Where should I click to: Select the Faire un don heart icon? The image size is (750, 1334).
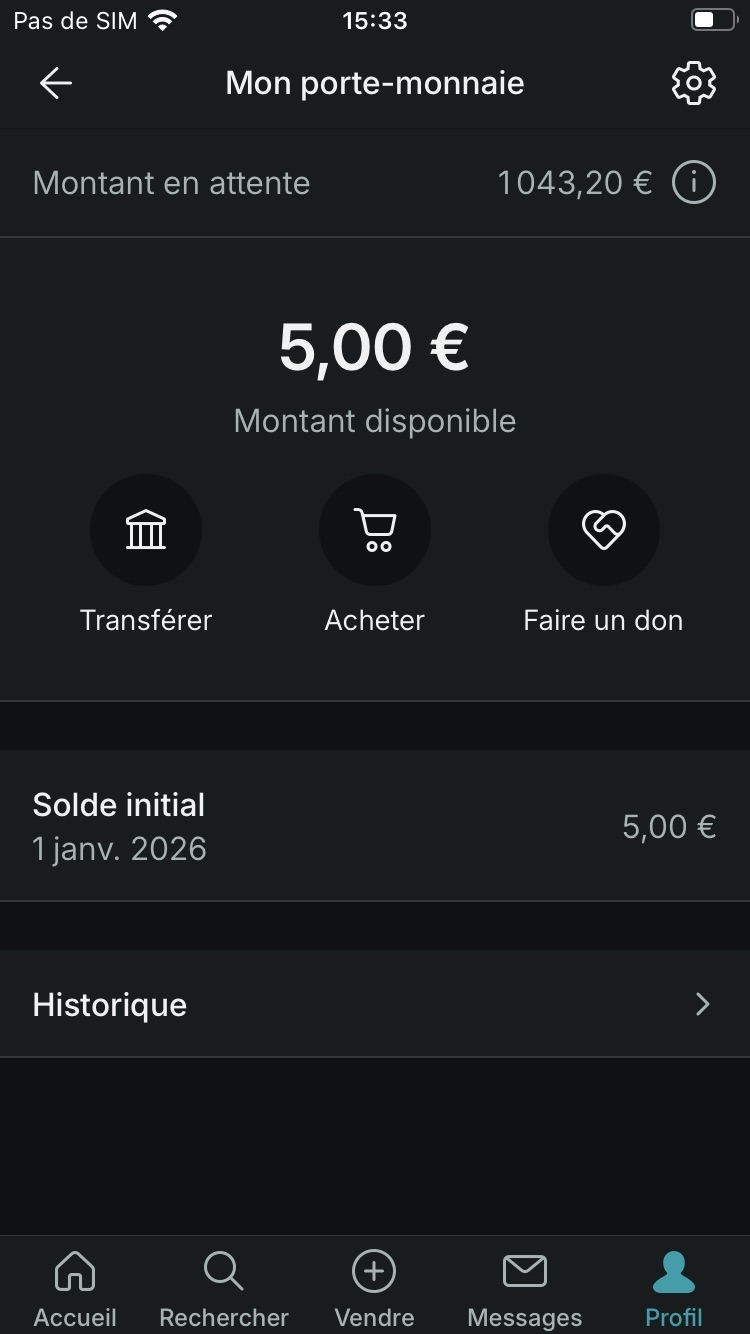coord(603,530)
